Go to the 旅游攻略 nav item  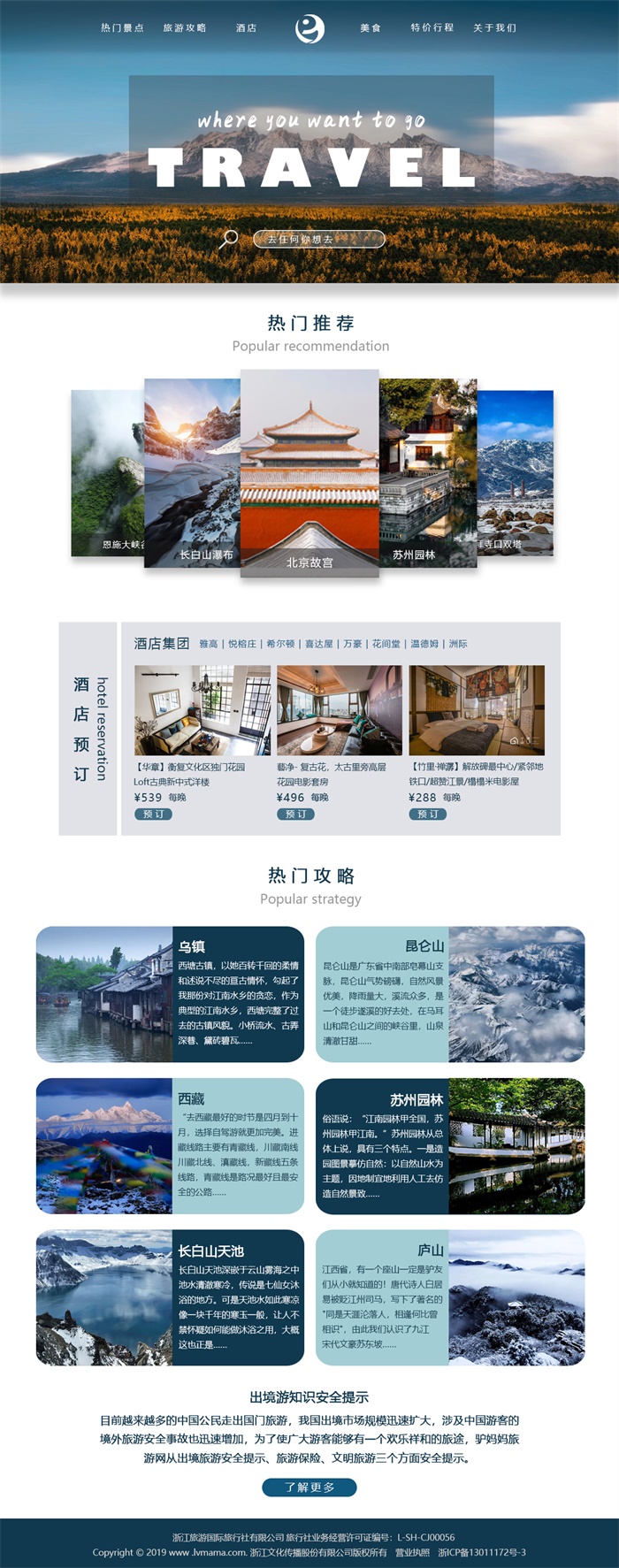pyautogui.click(x=185, y=28)
